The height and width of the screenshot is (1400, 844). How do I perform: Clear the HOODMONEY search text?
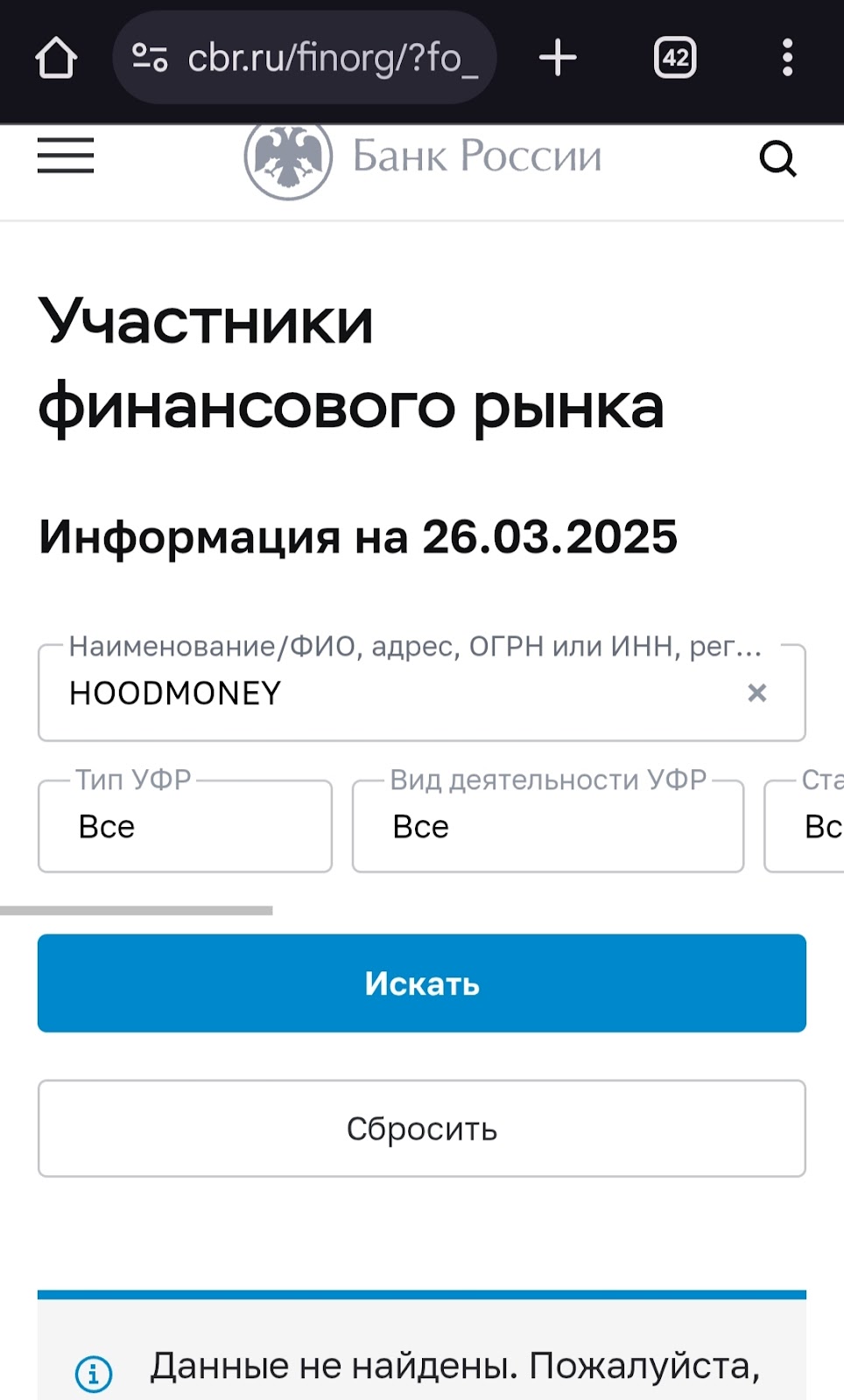coord(757,694)
